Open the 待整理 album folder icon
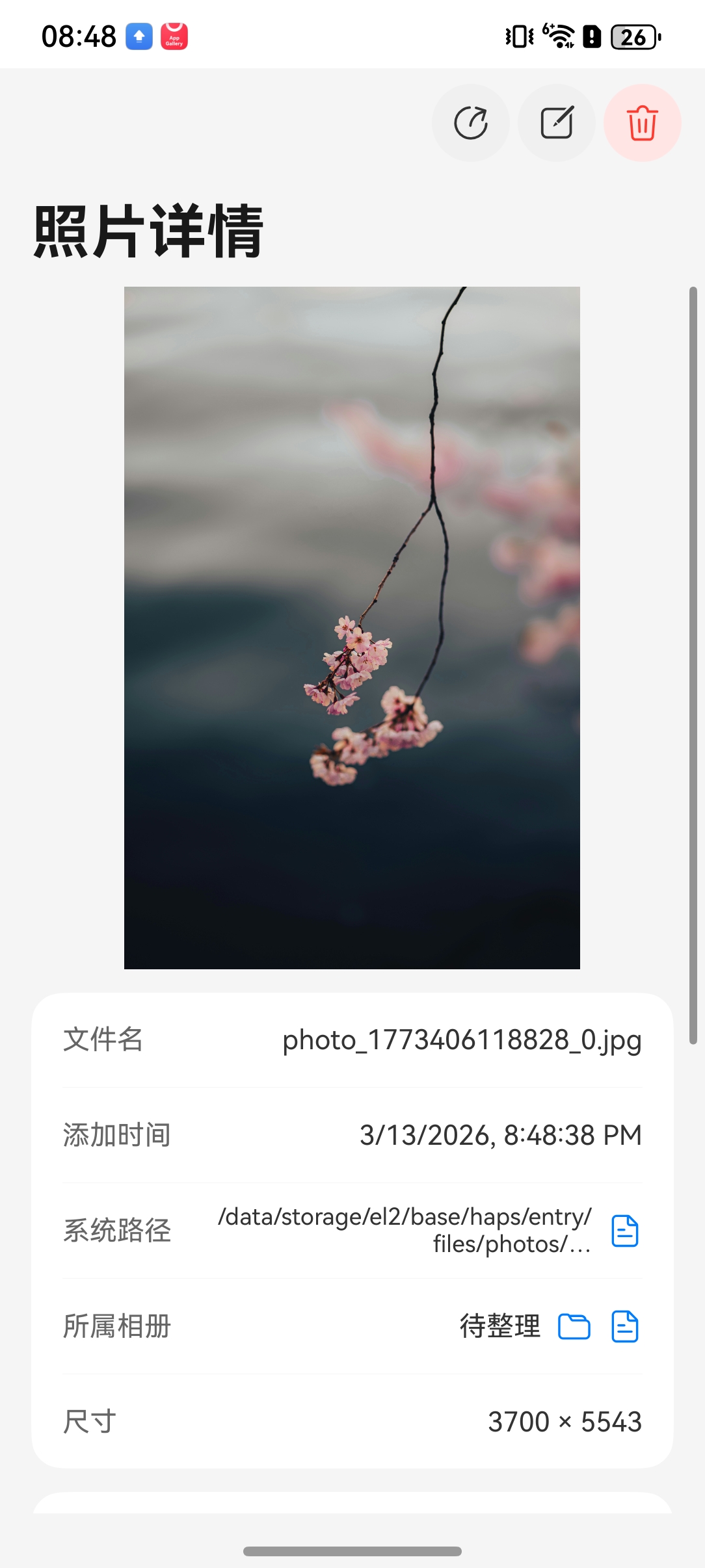 coord(574,1326)
